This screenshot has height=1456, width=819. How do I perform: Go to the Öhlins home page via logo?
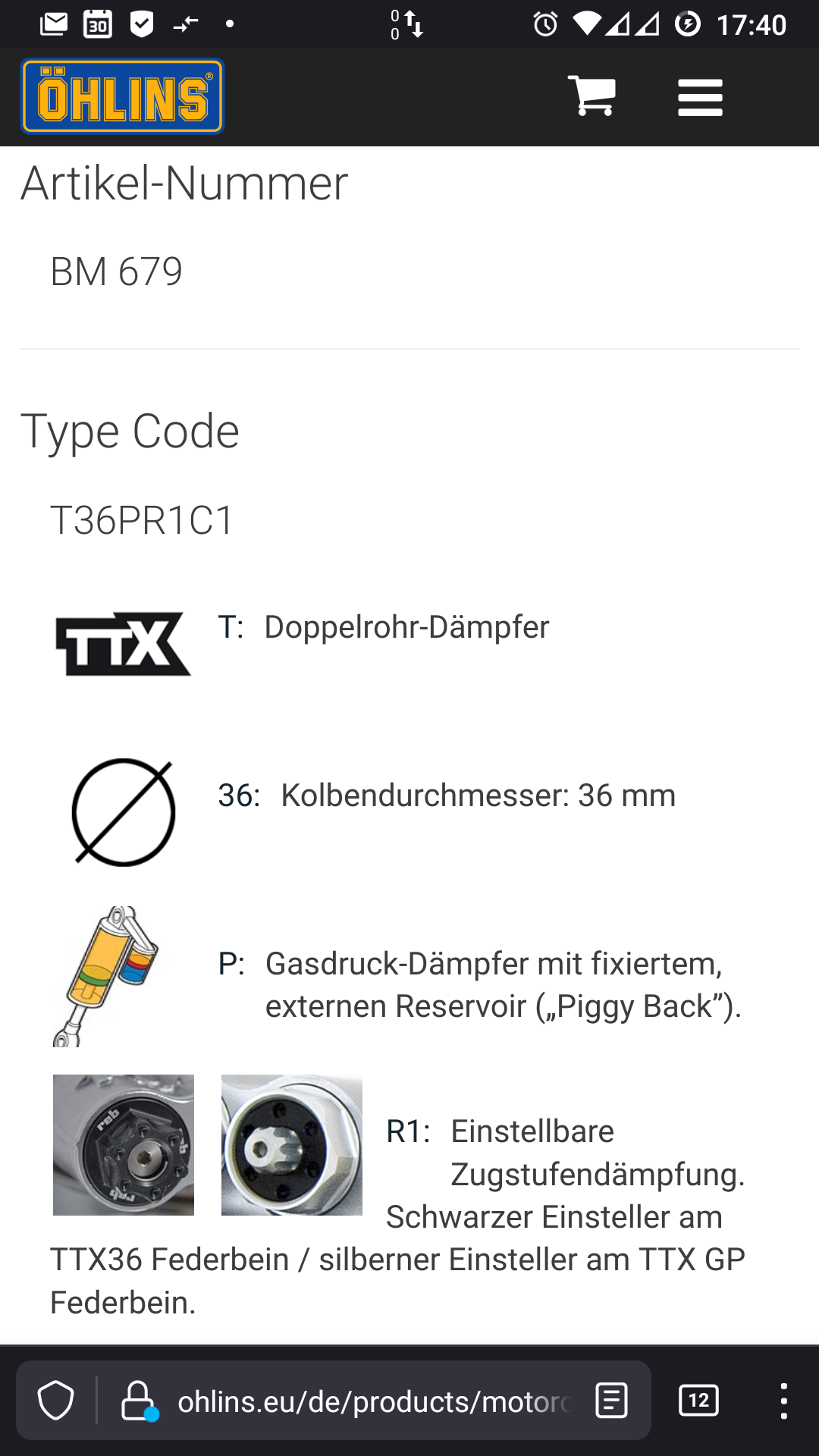click(x=123, y=96)
